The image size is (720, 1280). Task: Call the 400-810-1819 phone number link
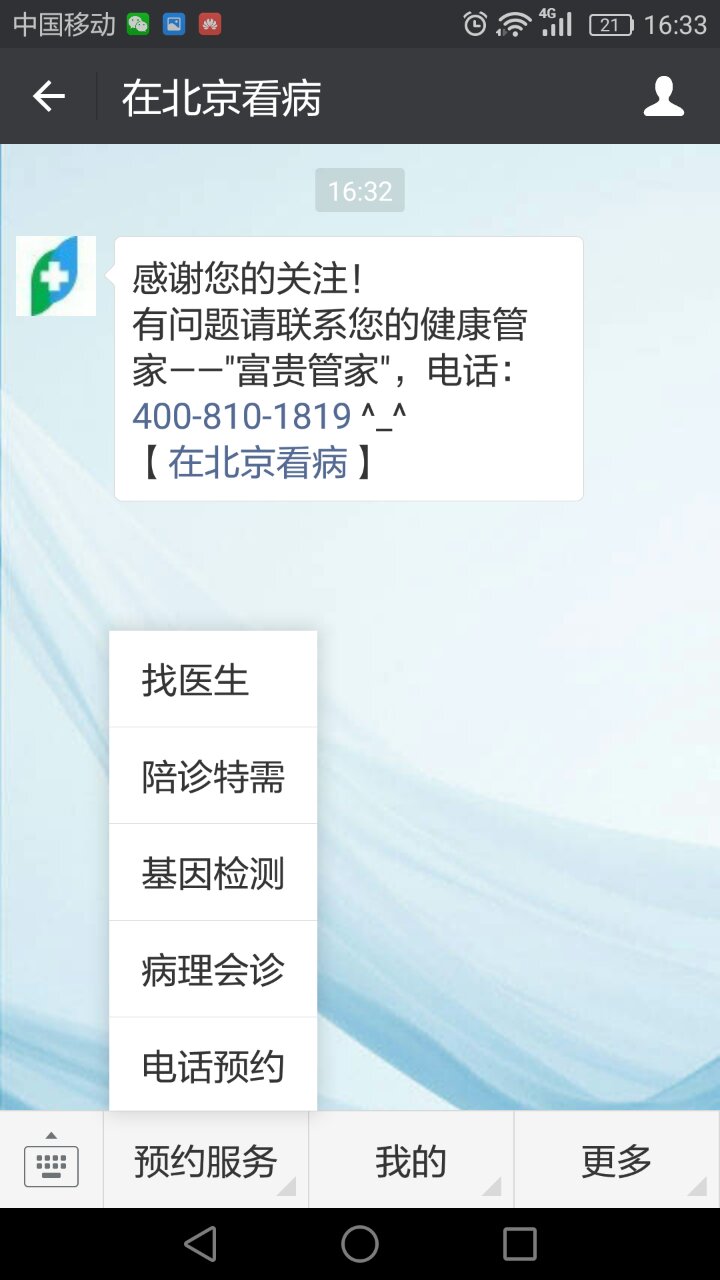point(242,416)
